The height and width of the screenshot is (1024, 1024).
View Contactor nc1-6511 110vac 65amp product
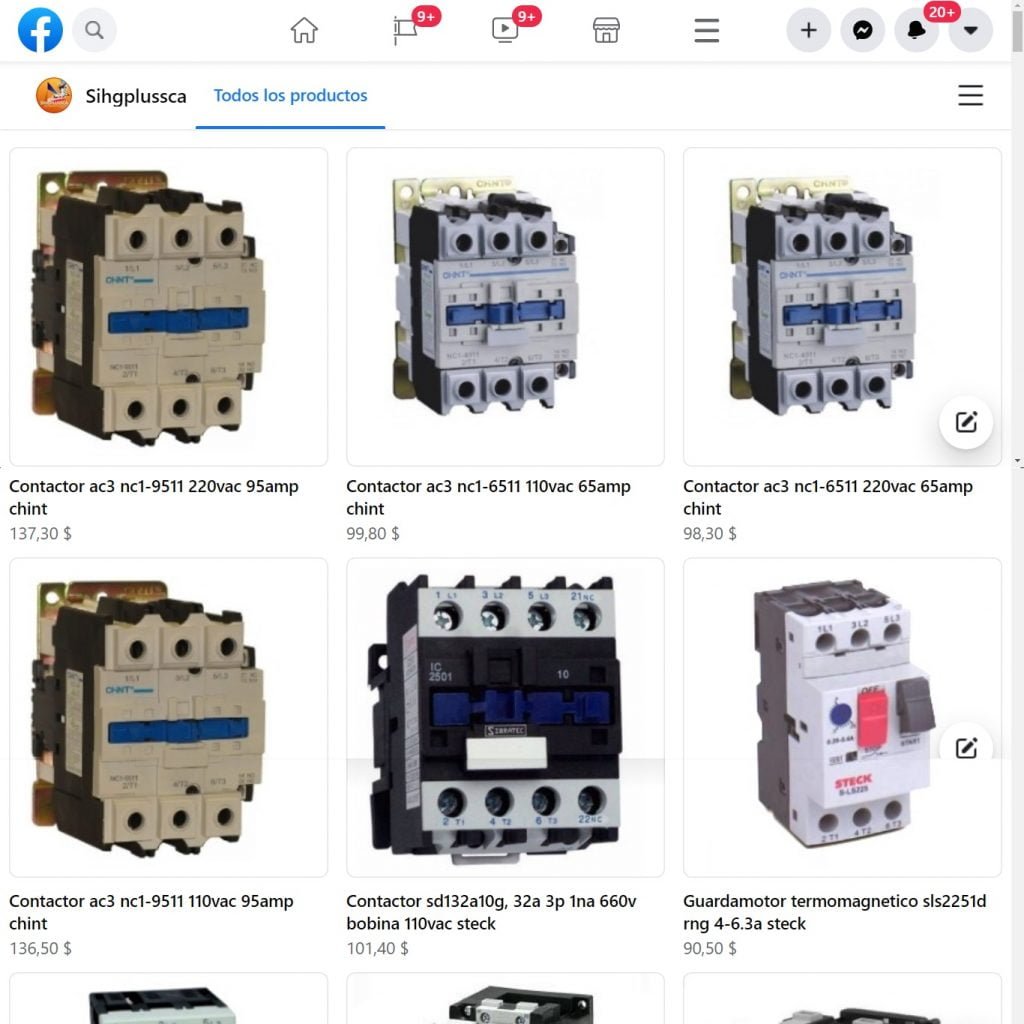505,306
